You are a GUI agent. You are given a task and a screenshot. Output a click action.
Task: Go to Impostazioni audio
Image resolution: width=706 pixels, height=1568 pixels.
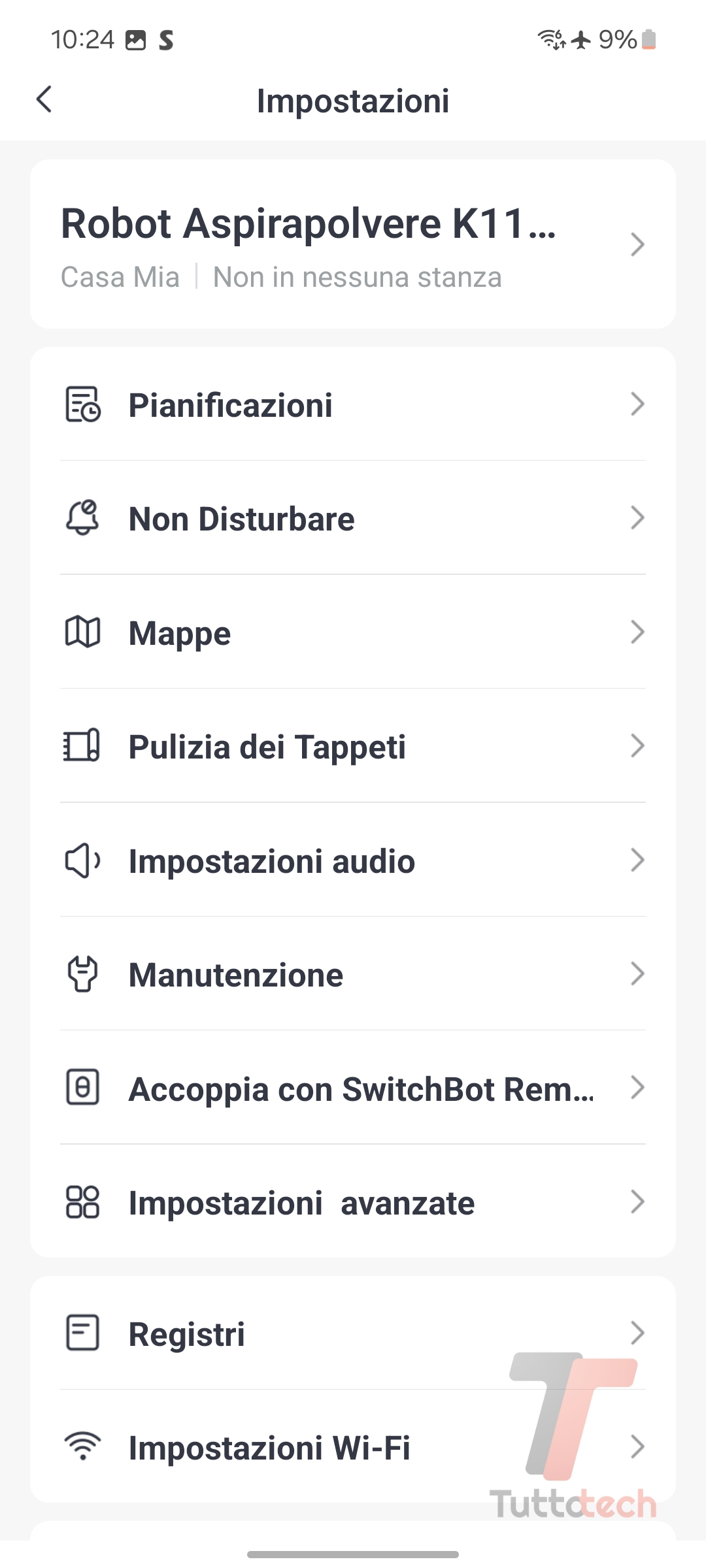[353, 860]
